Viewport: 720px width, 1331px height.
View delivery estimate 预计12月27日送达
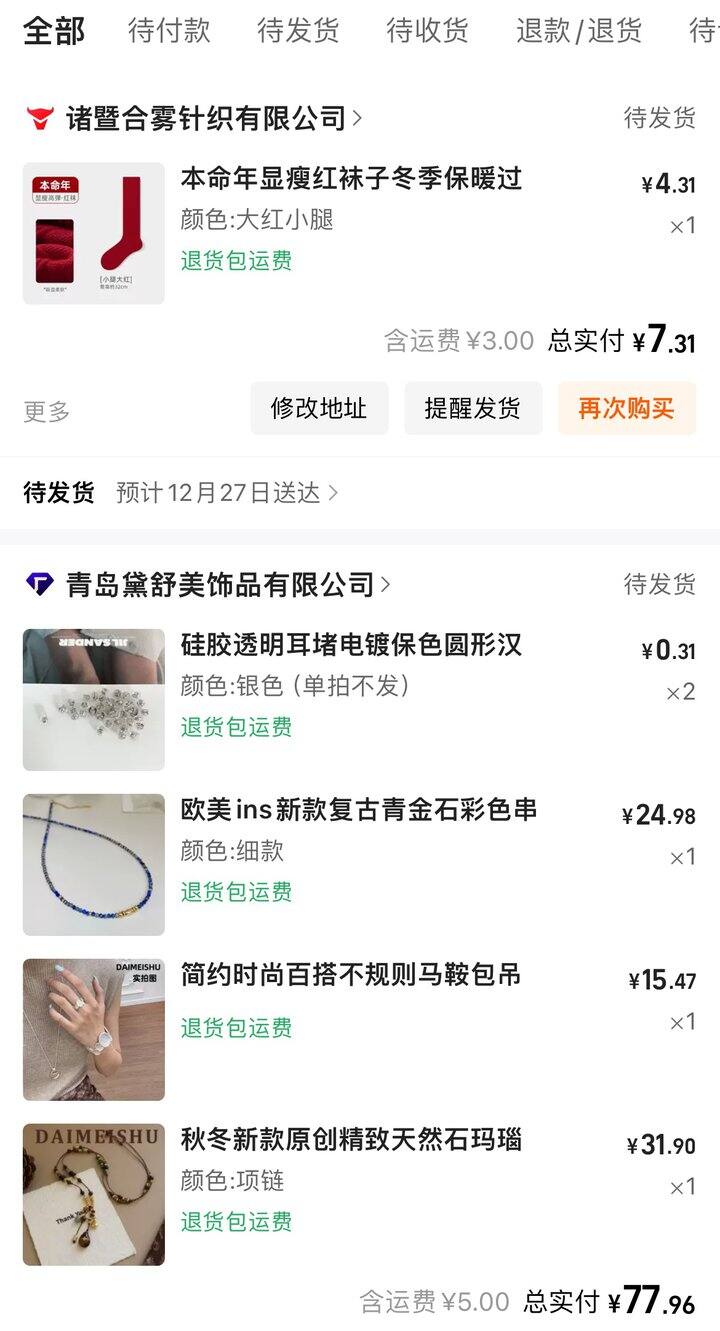[226, 493]
